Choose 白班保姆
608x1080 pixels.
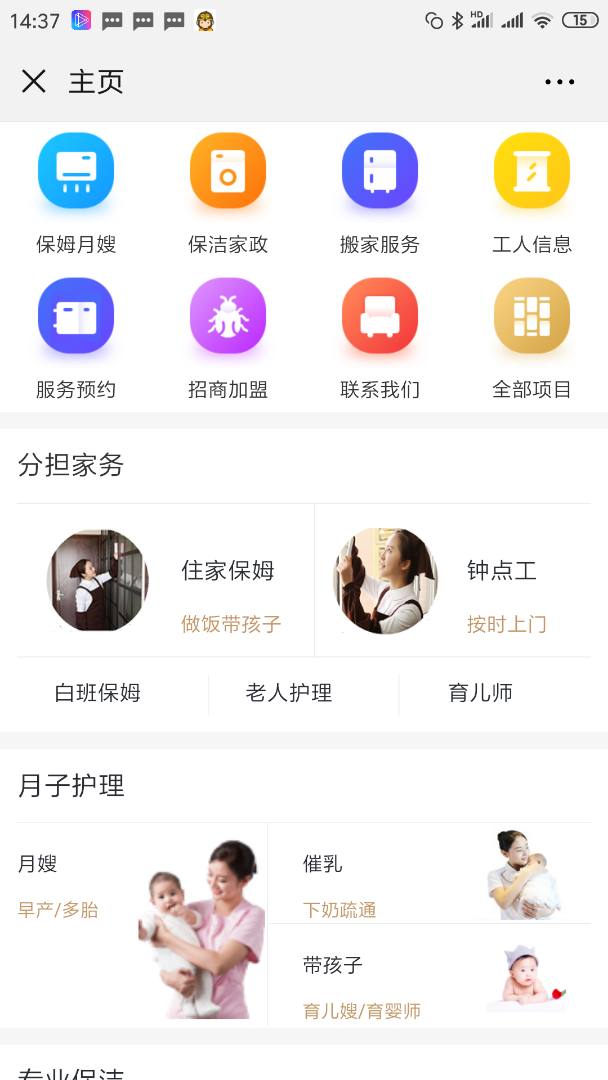click(98, 693)
